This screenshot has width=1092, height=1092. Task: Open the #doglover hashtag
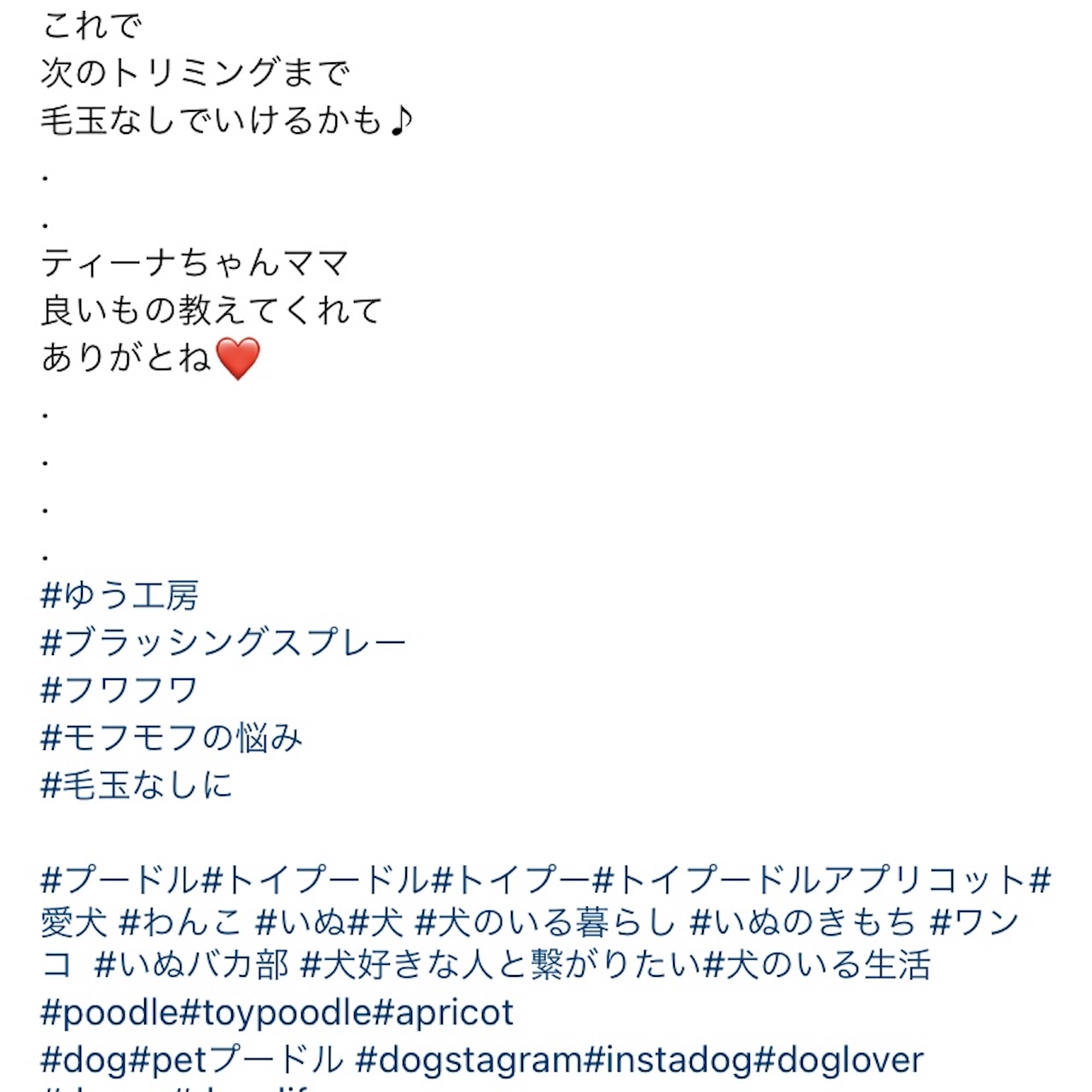(x=839, y=1061)
